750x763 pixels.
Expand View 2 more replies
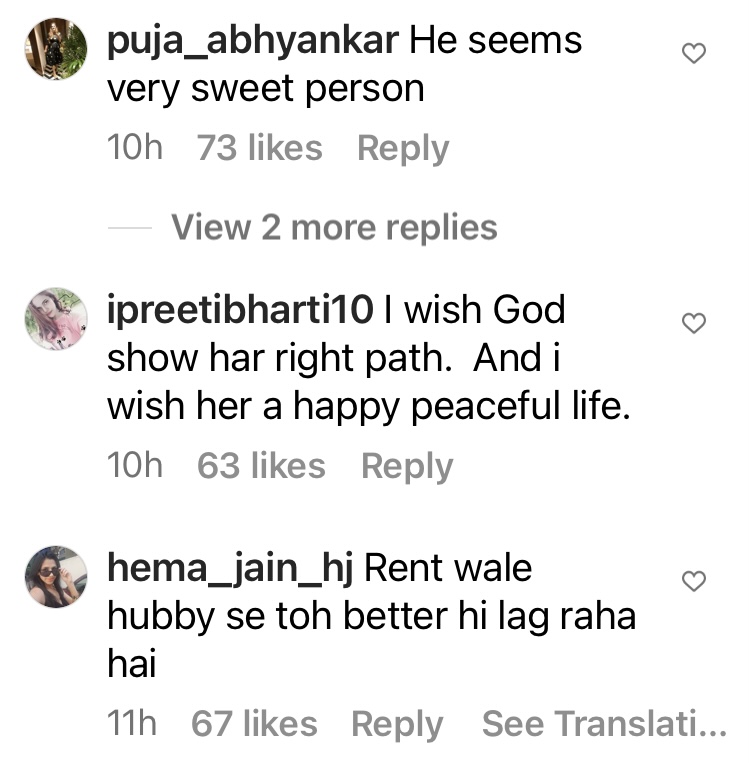(x=334, y=228)
